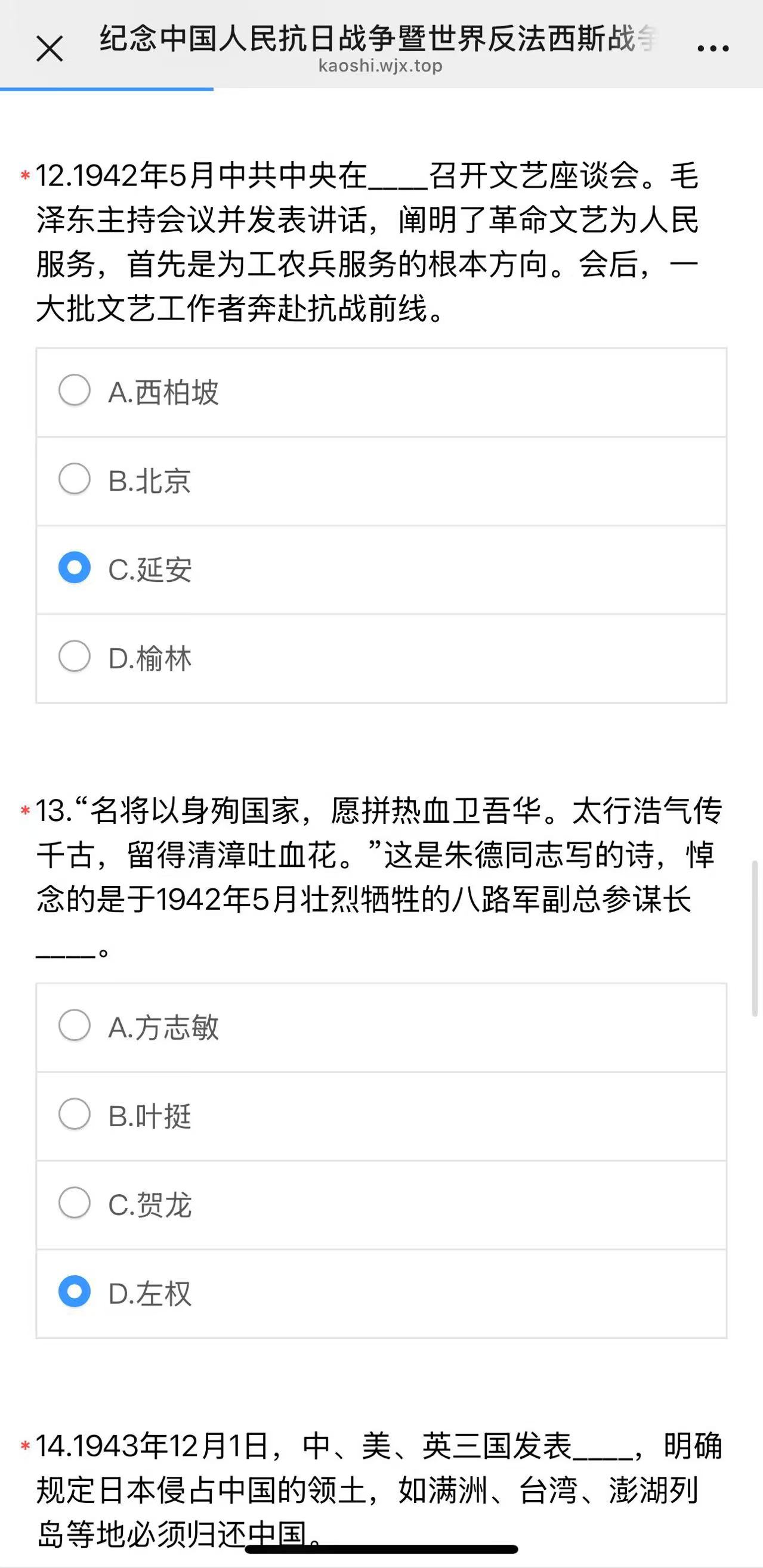
Task: Pick the C.延安 radio option
Action: tap(381, 570)
